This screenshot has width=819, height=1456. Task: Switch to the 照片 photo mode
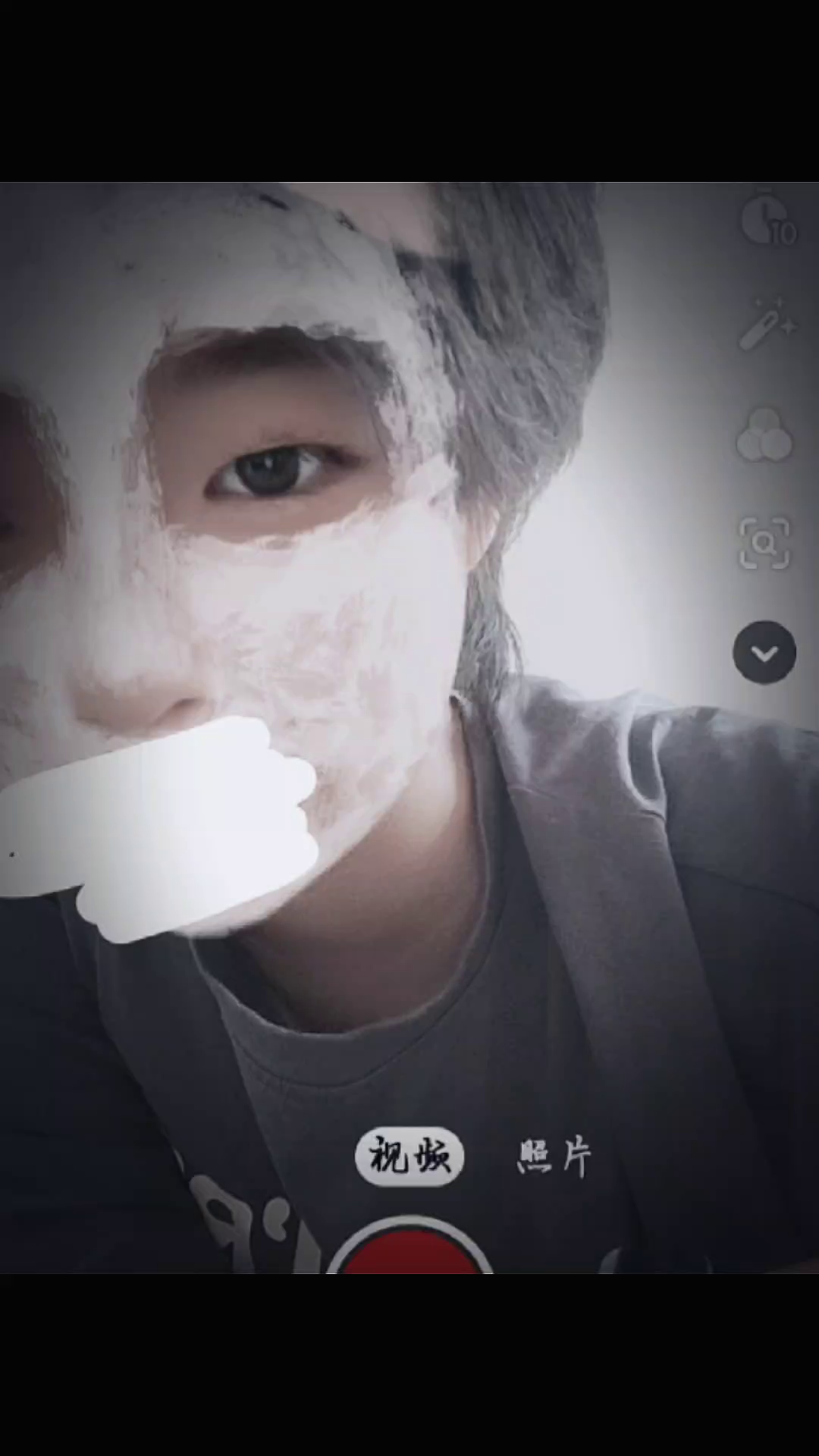pyautogui.click(x=554, y=1157)
